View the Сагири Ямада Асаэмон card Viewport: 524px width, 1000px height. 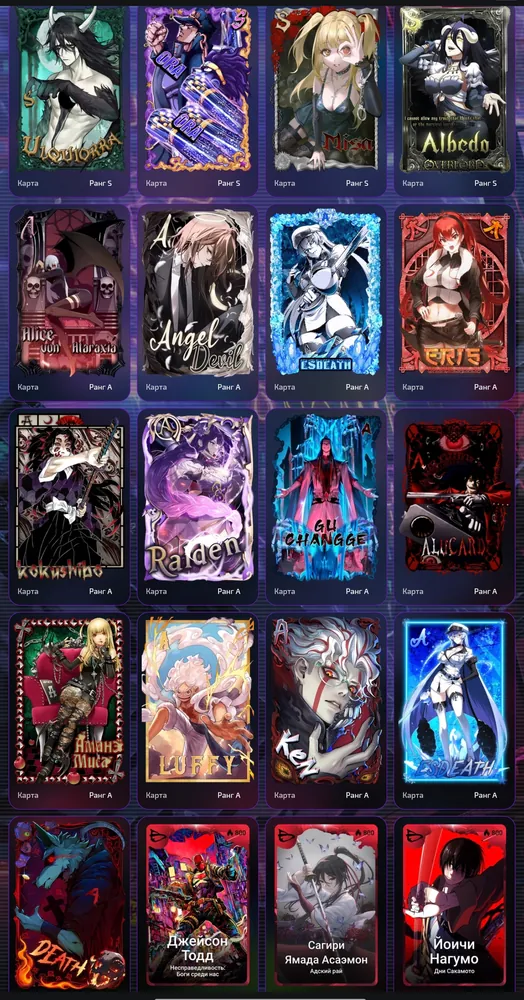click(x=326, y=904)
